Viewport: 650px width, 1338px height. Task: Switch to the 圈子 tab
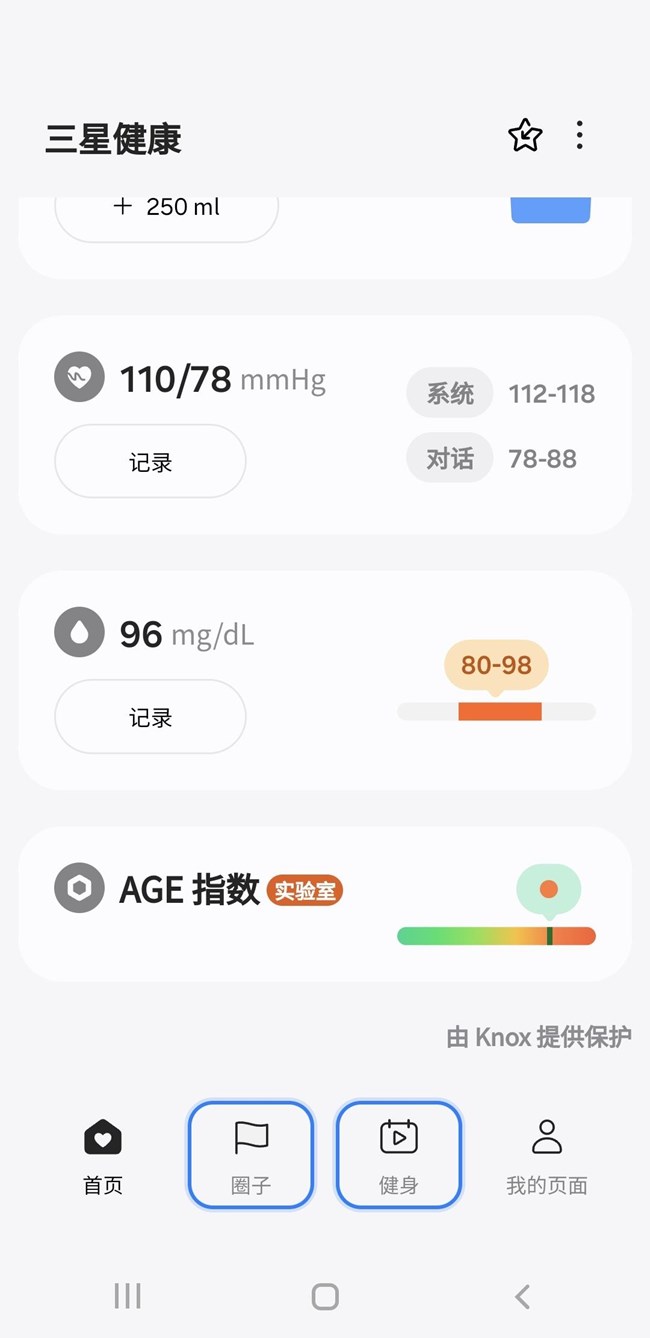coord(251,1156)
